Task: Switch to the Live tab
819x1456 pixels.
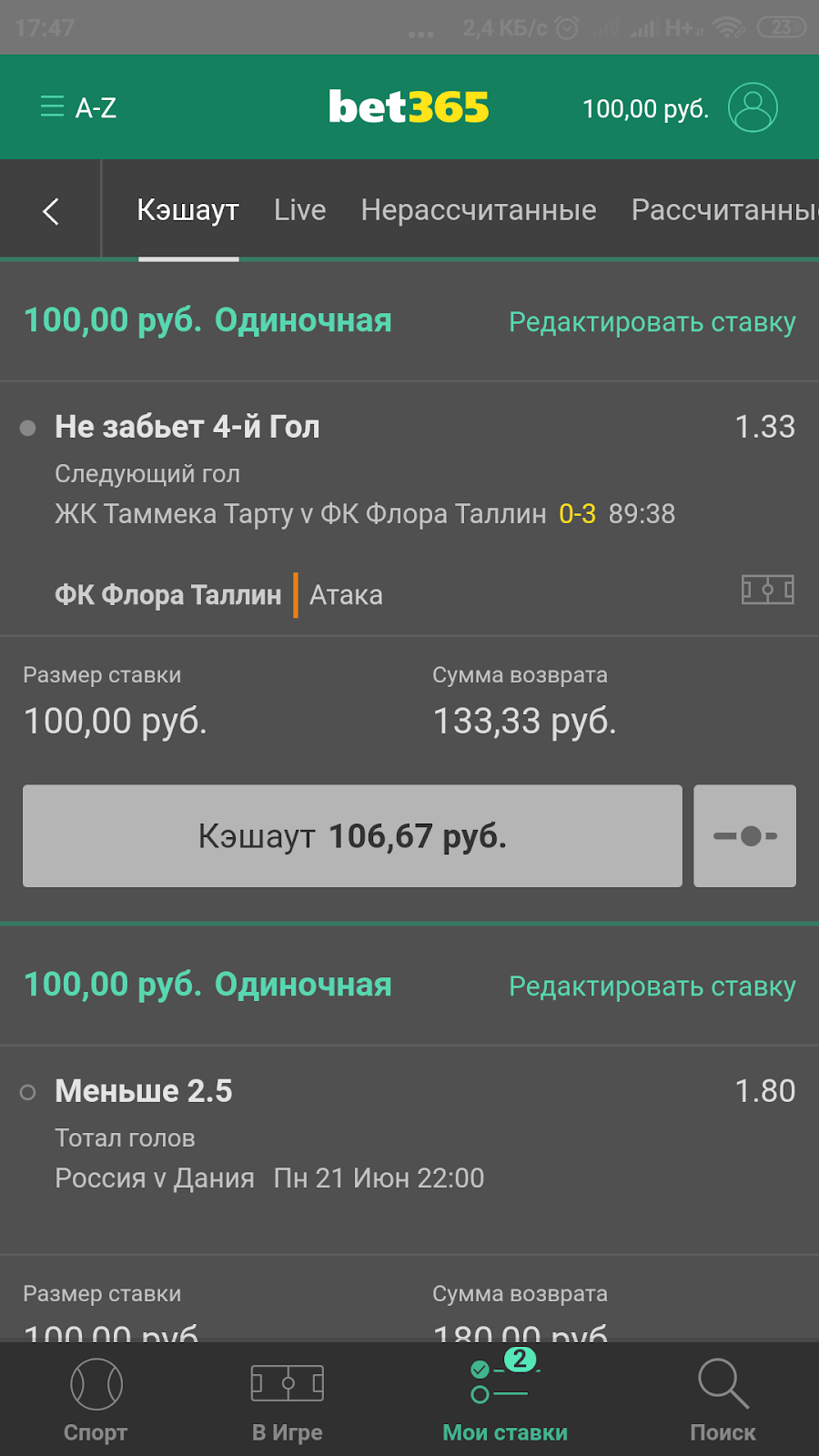Action: [x=299, y=210]
